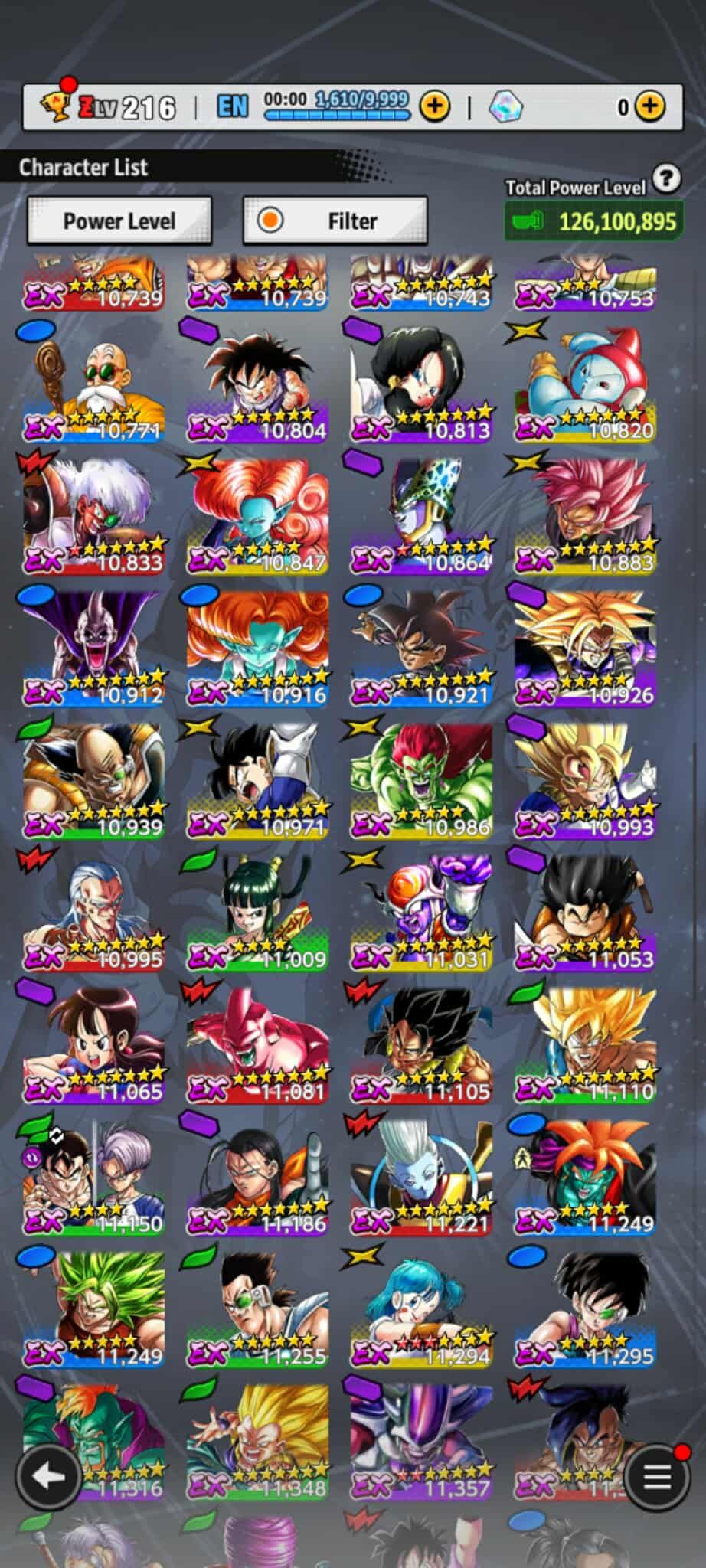Pick the character with power 11,348
Image resolution: width=706 pixels, height=1568 pixels.
257,1443
